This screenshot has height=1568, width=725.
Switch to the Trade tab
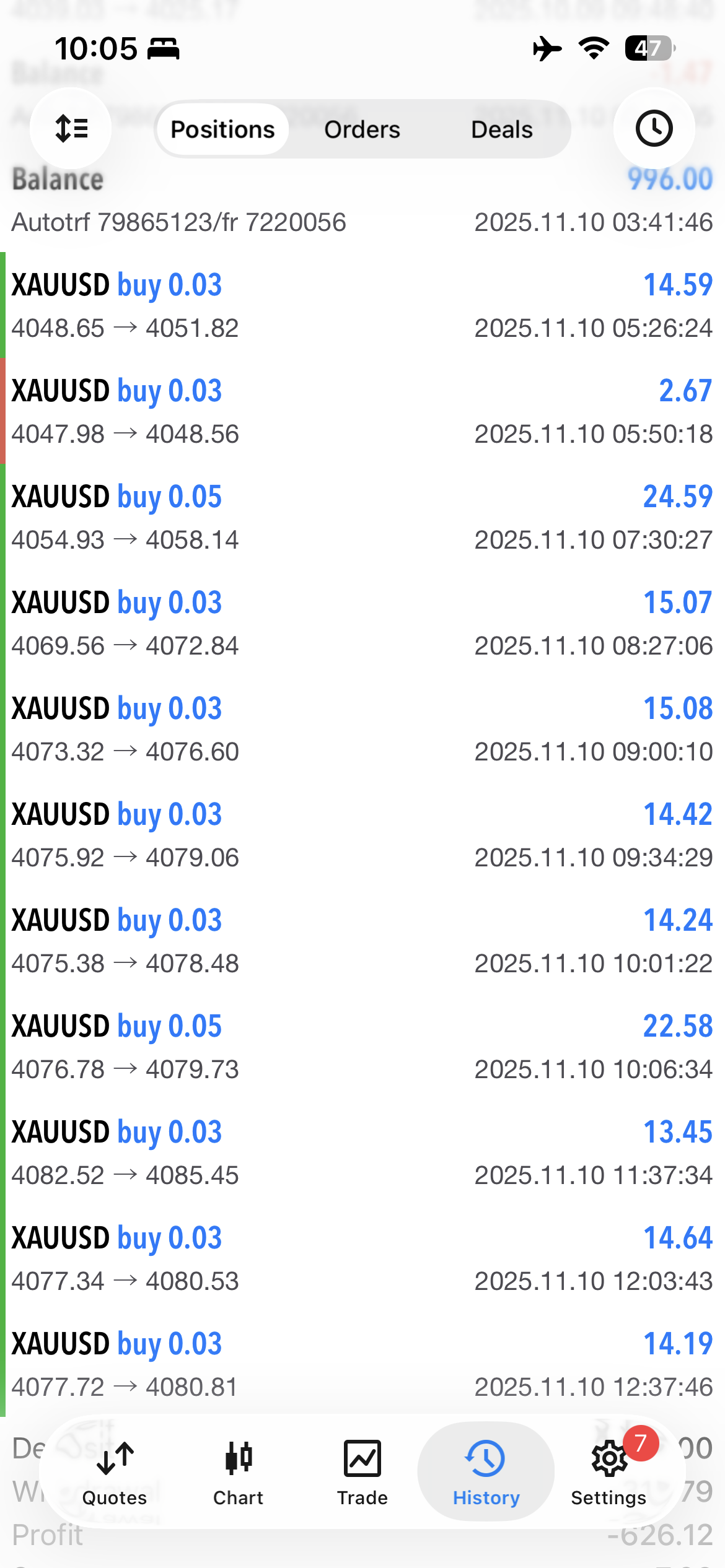[362, 1471]
